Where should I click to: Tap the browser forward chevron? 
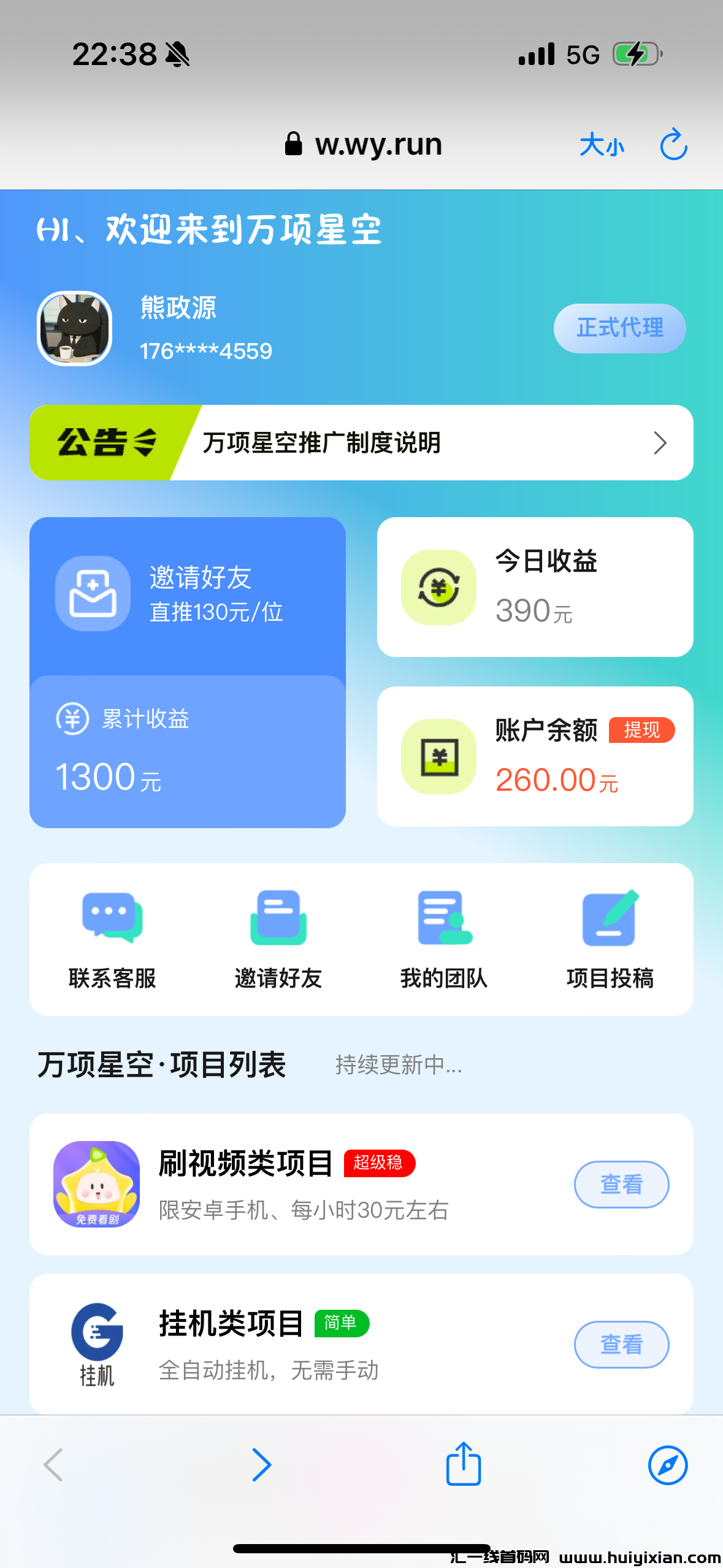tap(262, 1464)
